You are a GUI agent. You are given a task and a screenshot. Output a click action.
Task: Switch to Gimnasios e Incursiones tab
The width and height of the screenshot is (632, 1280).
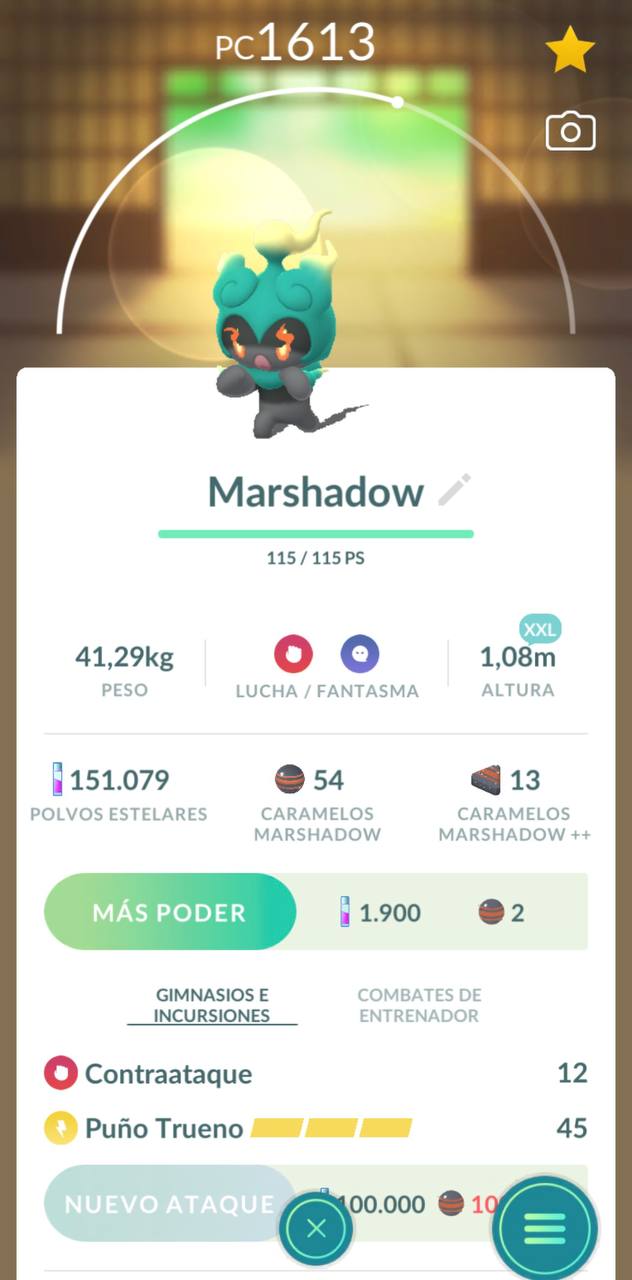click(x=212, y=1005)
